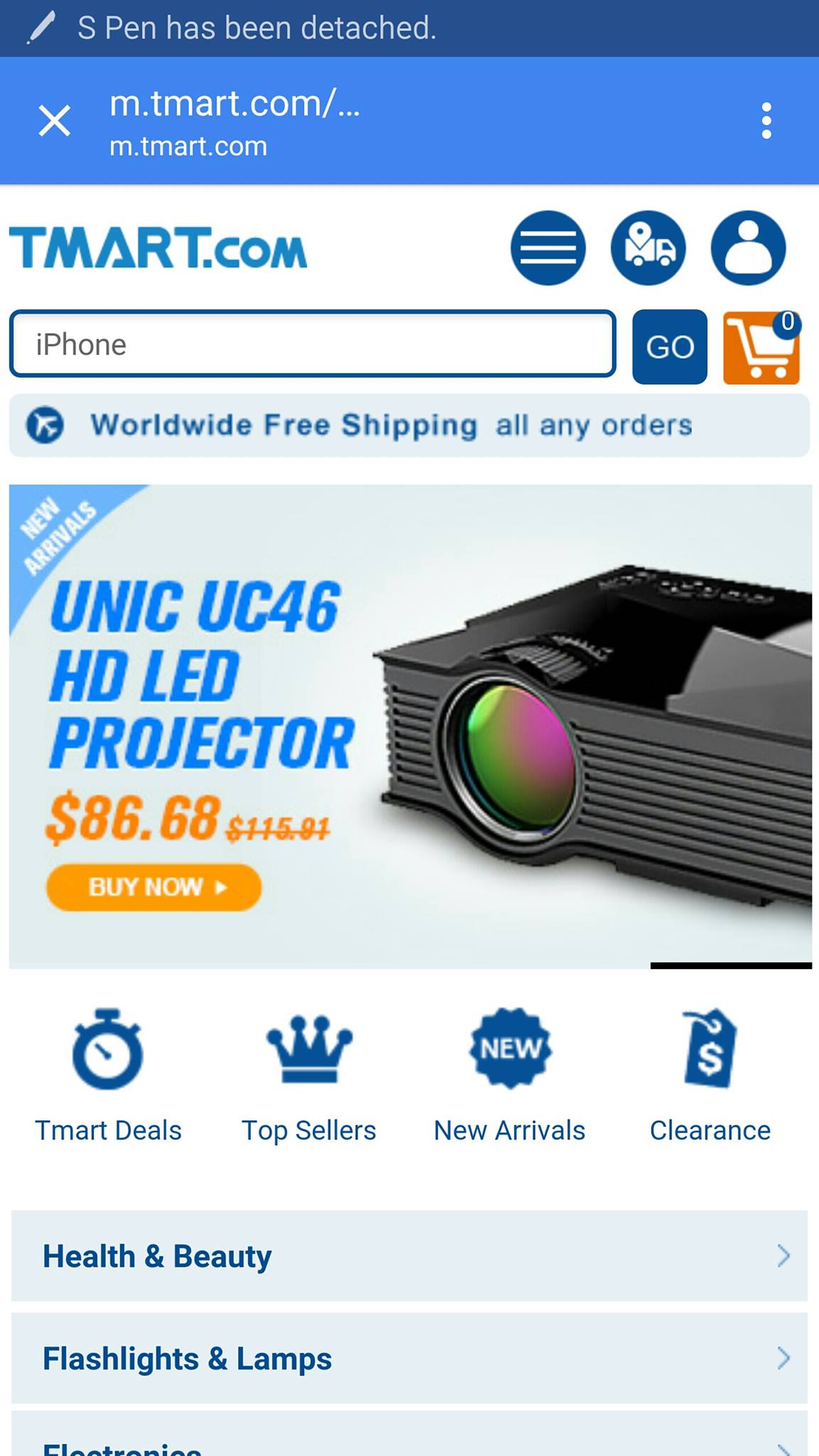
Task: Close the browser custom tab
Action: [x=54, y=120]
